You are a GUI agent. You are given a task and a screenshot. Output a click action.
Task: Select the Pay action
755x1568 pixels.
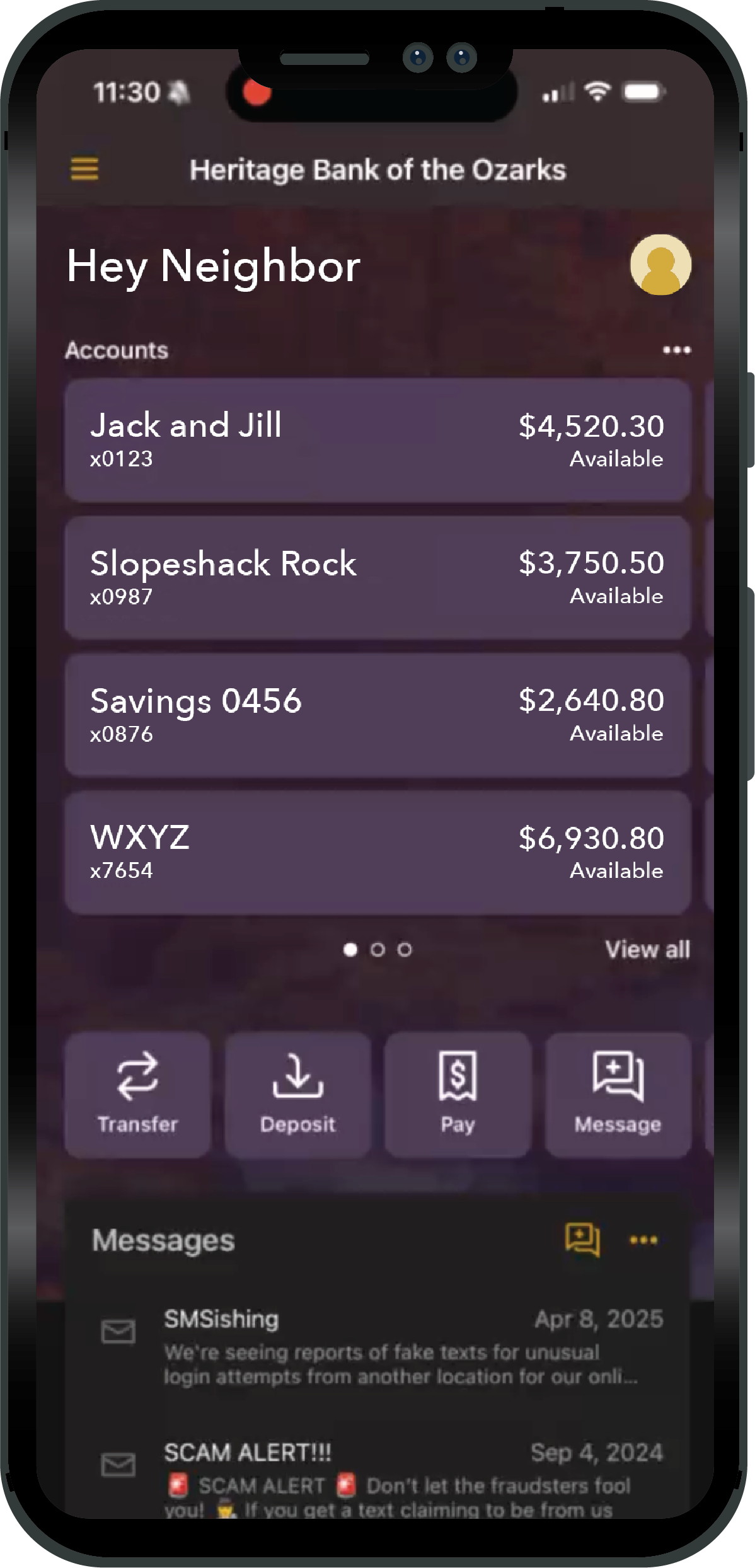458,1094
